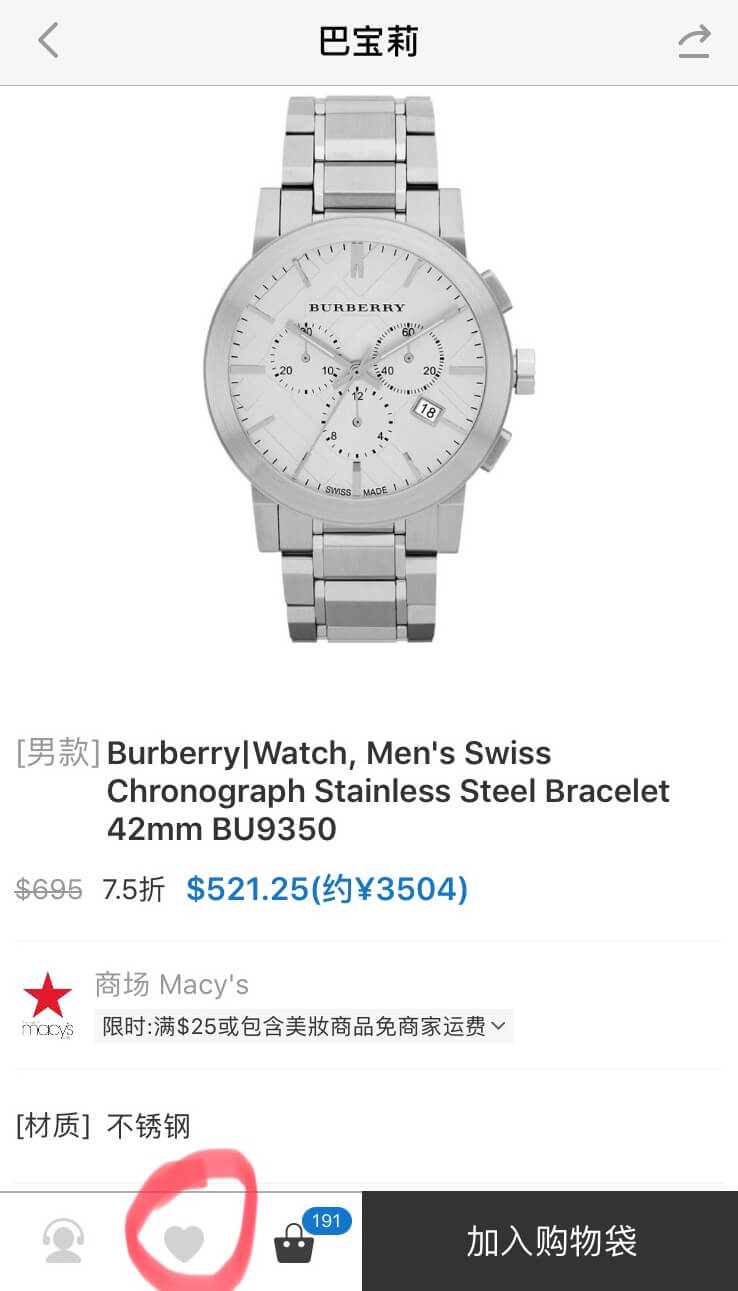Open the shopping bag with 191 items
738x1291 pixels.
(x=295, y=1242)
